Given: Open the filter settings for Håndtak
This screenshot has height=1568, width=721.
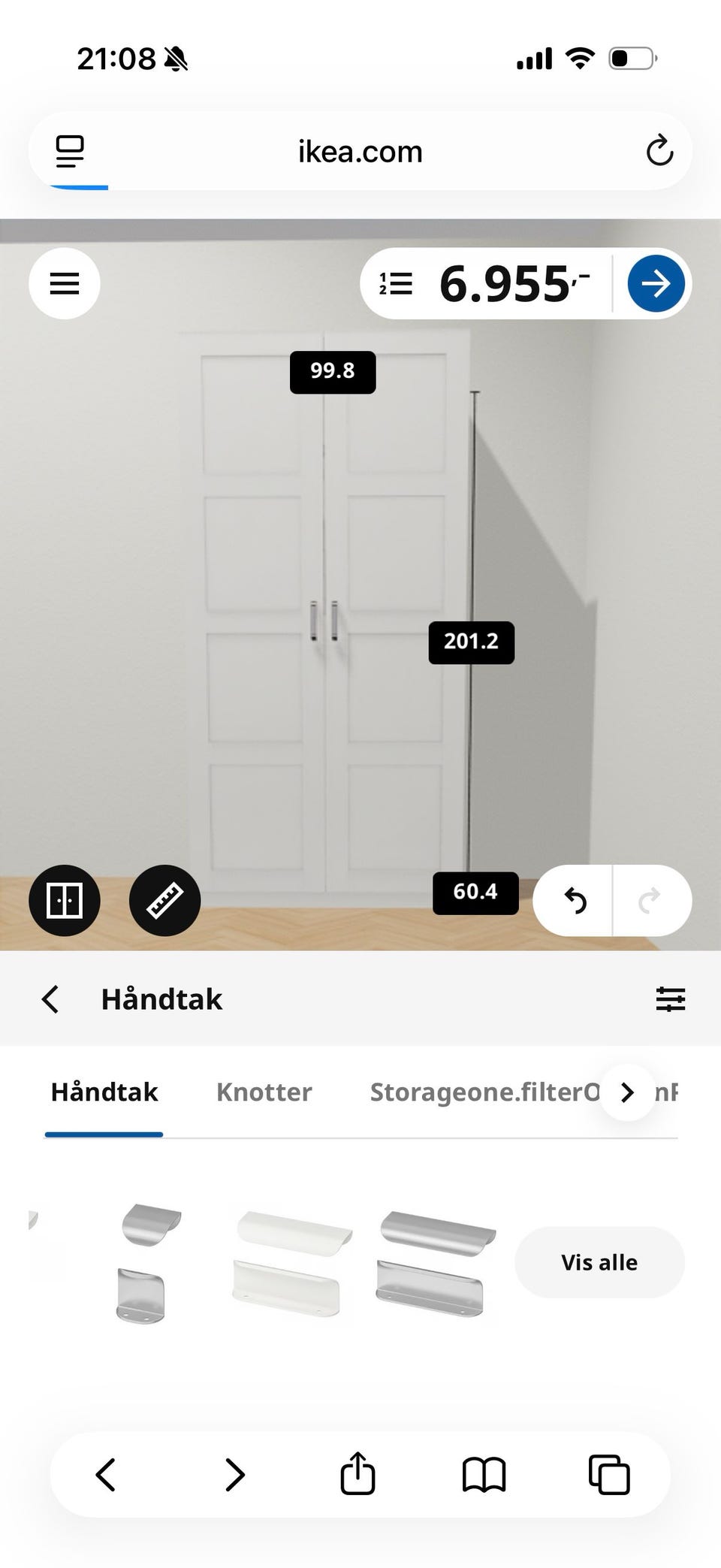Looking at the screenshot, I should pyautogui.click(x=671, y=999).
